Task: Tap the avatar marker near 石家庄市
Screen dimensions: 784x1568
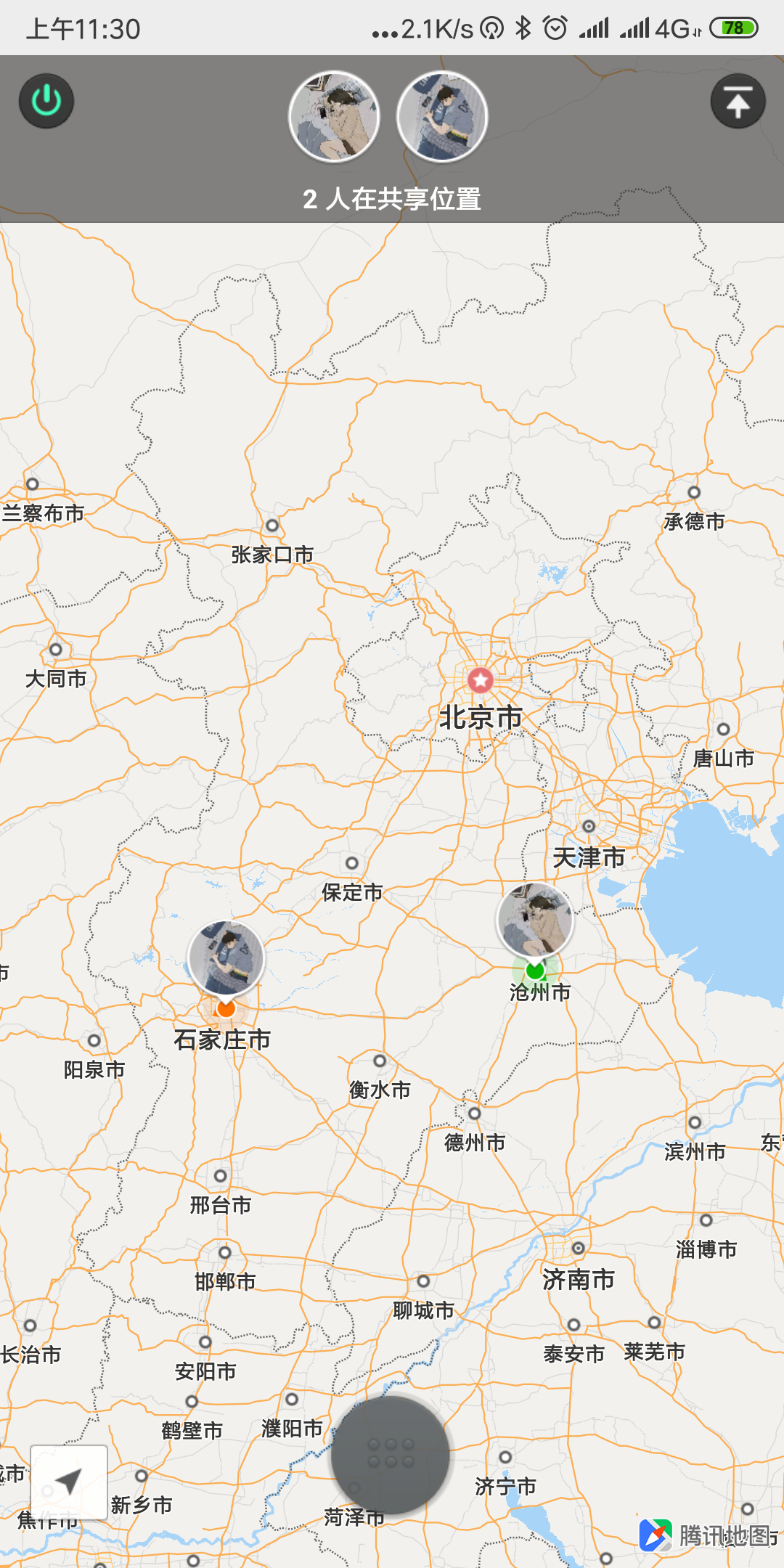Action: (x=226, y=958)
